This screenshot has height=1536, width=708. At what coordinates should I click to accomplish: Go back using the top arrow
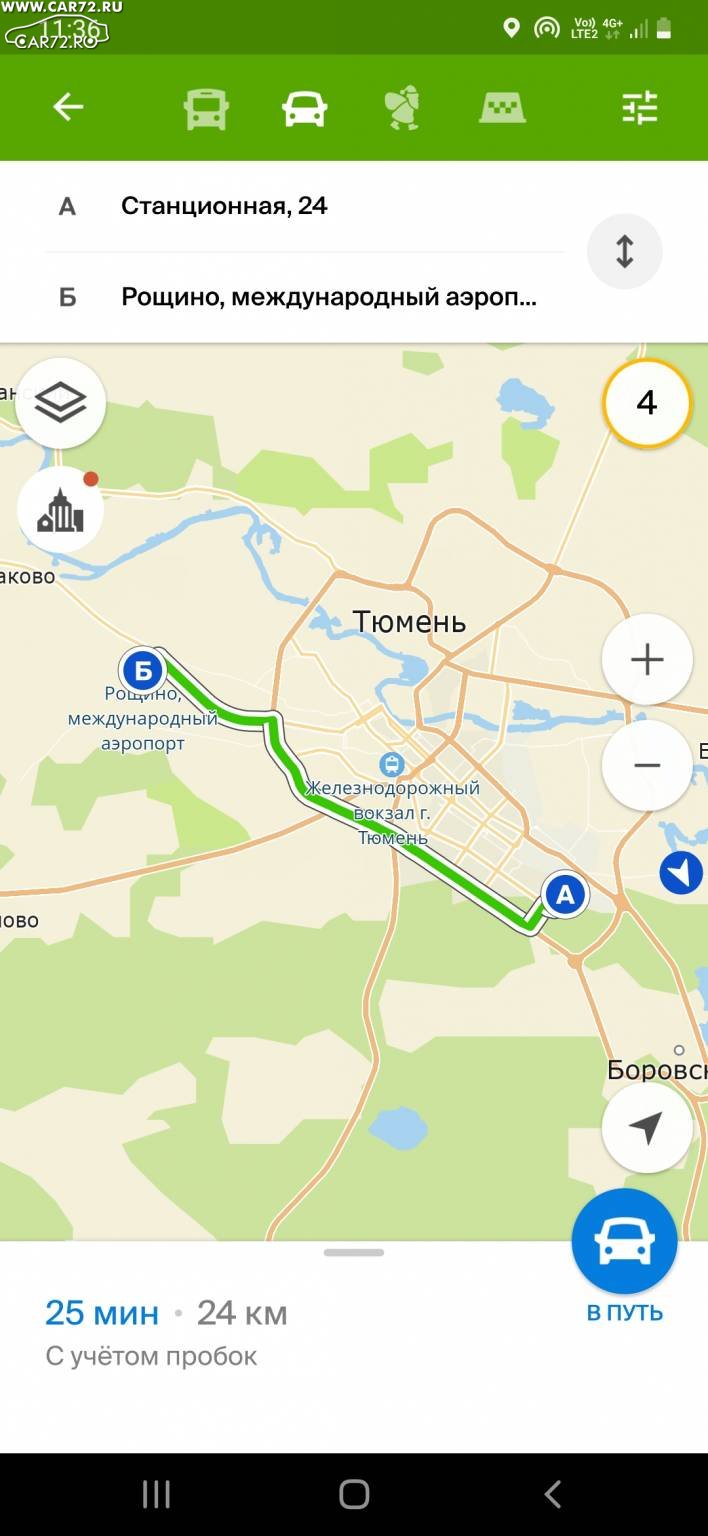pyautogui.click(x=68, y=107)
